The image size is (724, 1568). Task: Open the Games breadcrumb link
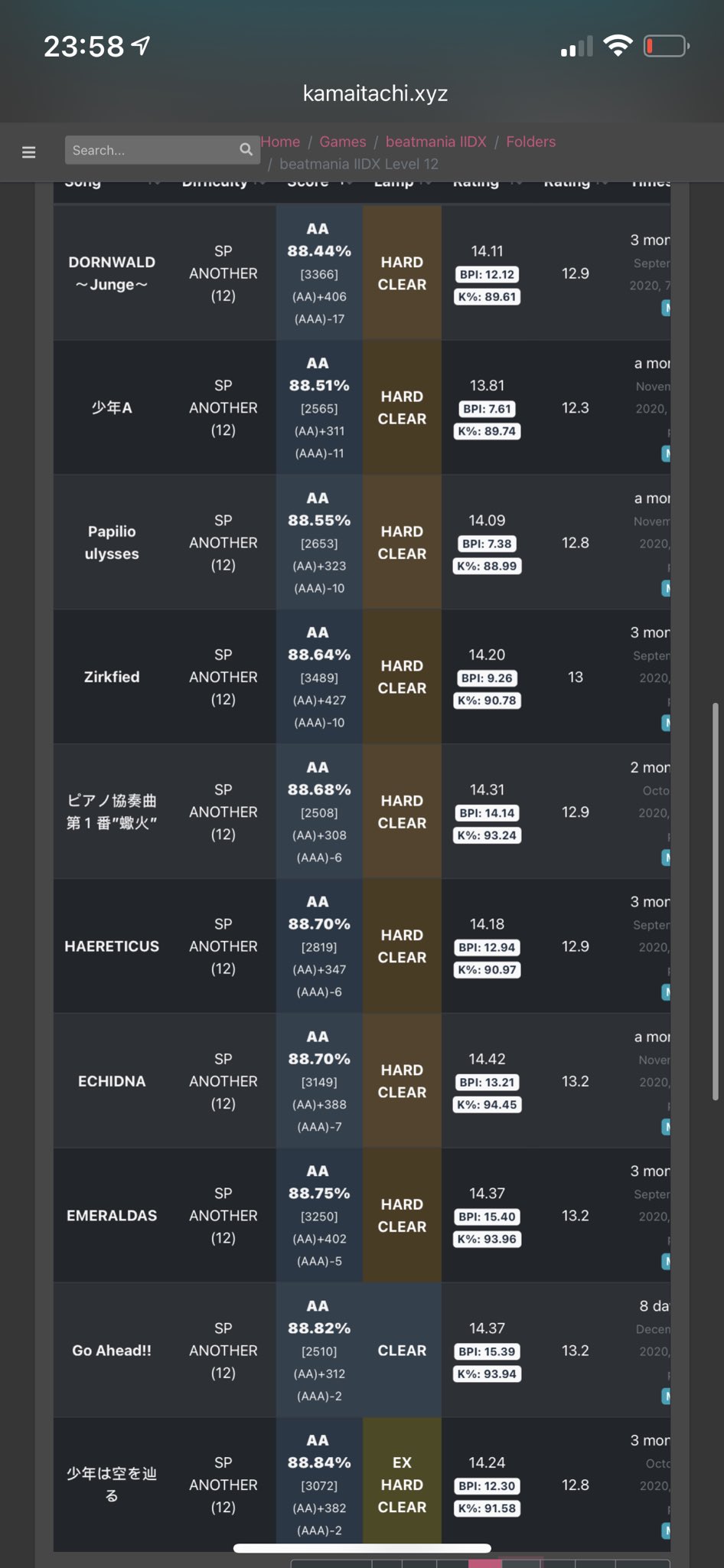(x=342, y=142)
